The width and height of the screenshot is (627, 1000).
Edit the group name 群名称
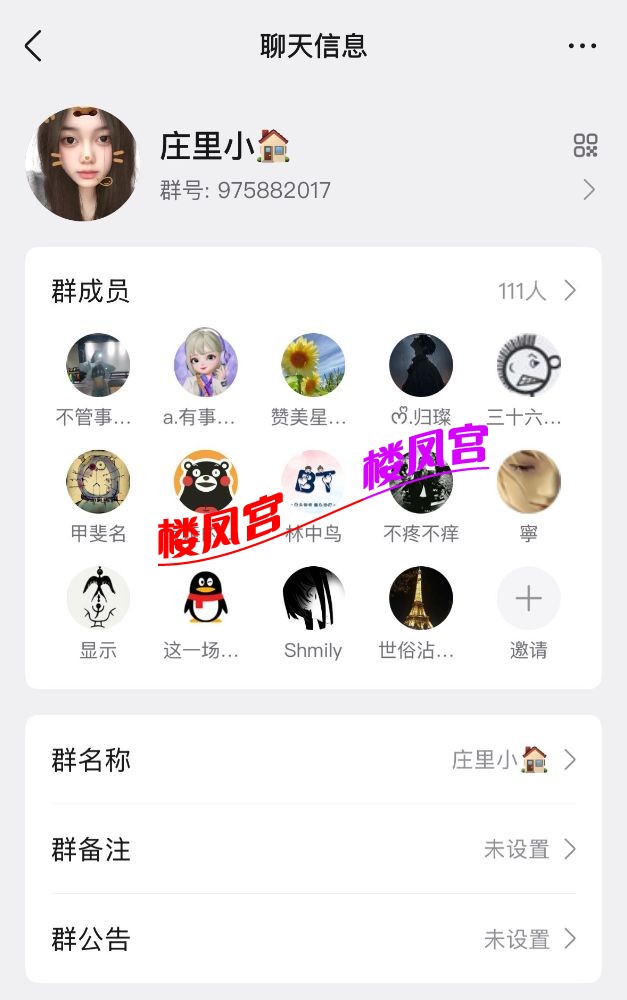[313, 760]
